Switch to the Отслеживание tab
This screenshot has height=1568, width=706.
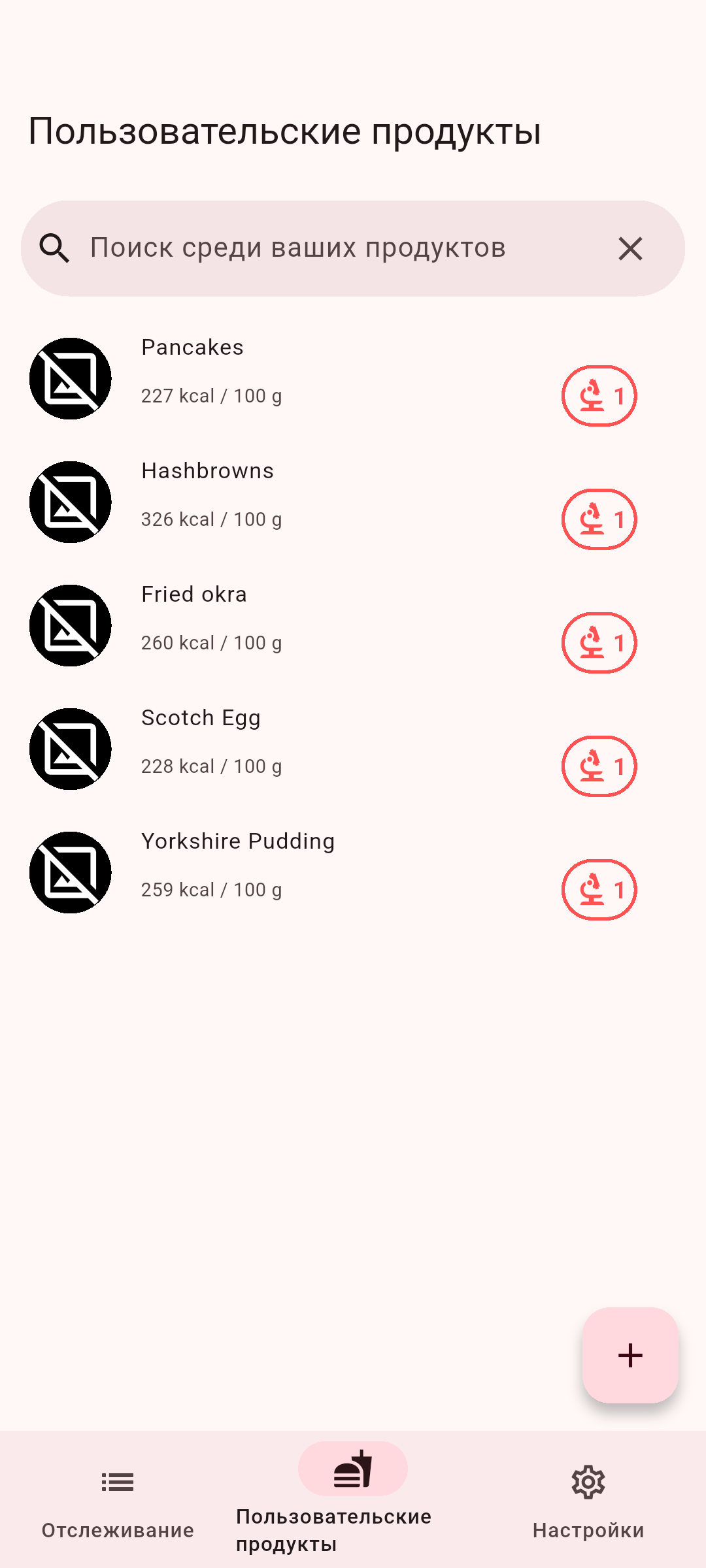click(x=118, y=1499)
